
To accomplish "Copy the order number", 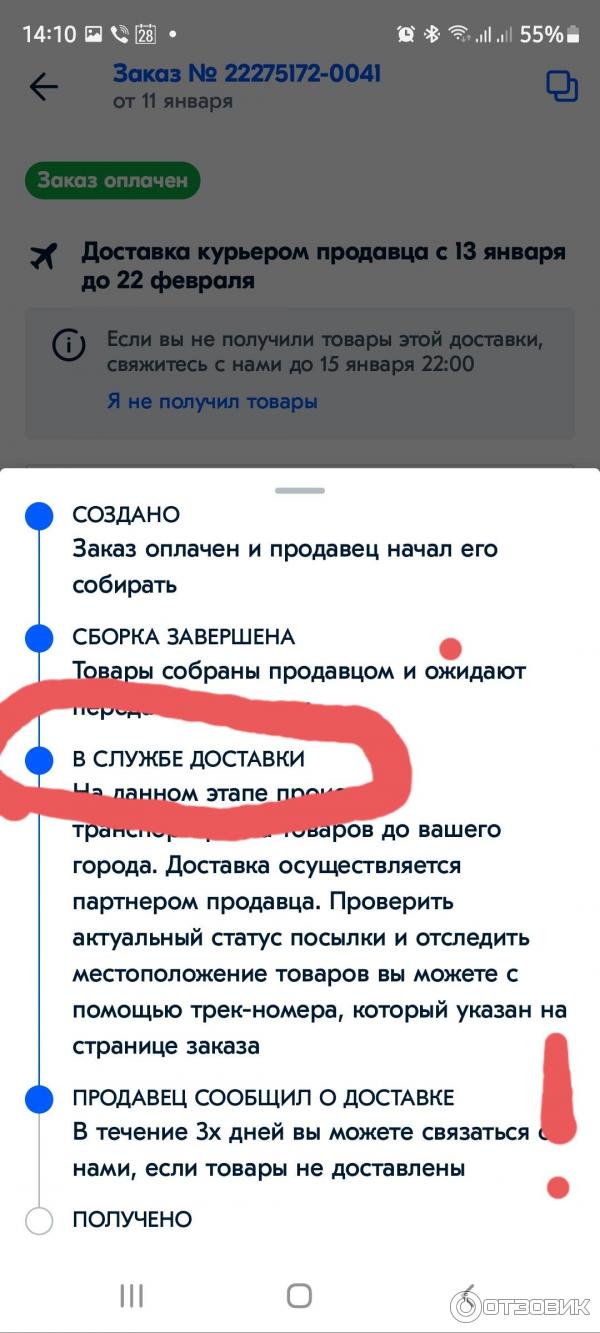I will click(x=561, y=86).
